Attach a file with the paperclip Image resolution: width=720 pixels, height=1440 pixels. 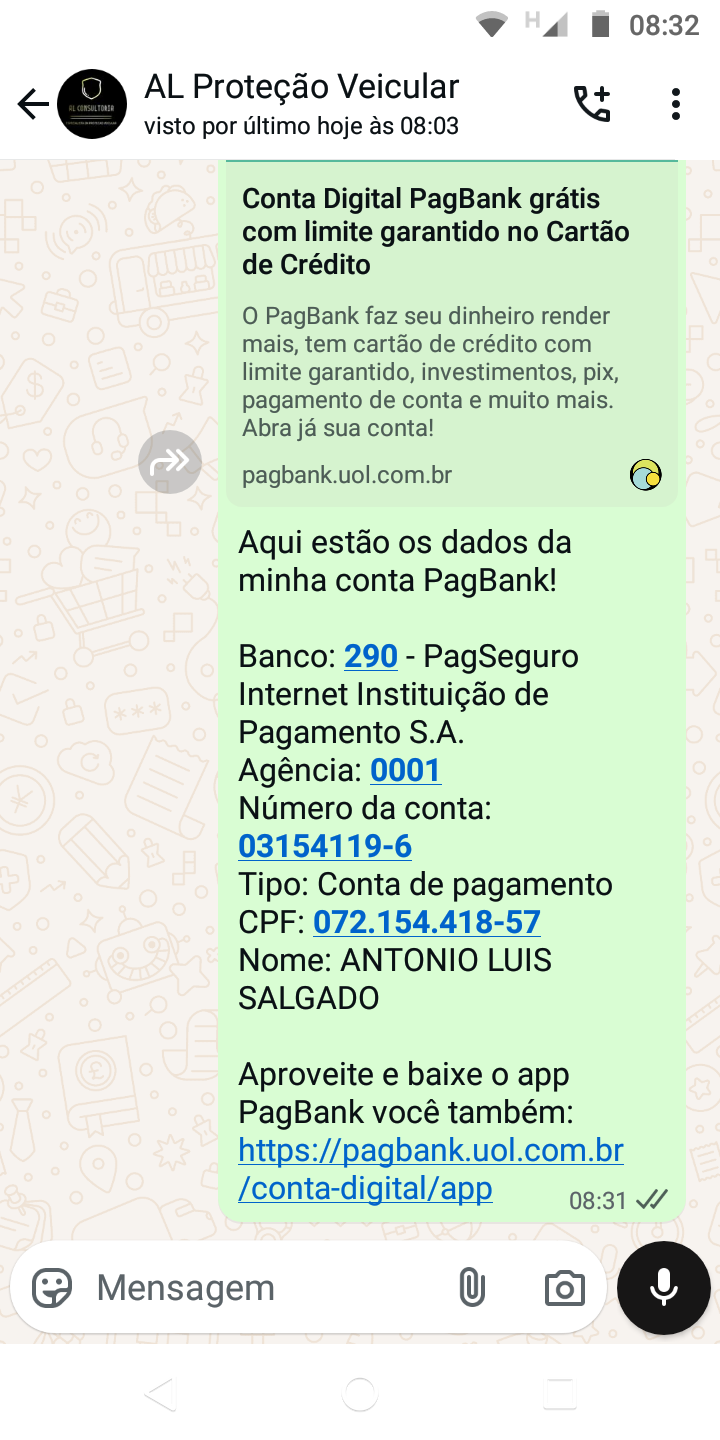471,1288
